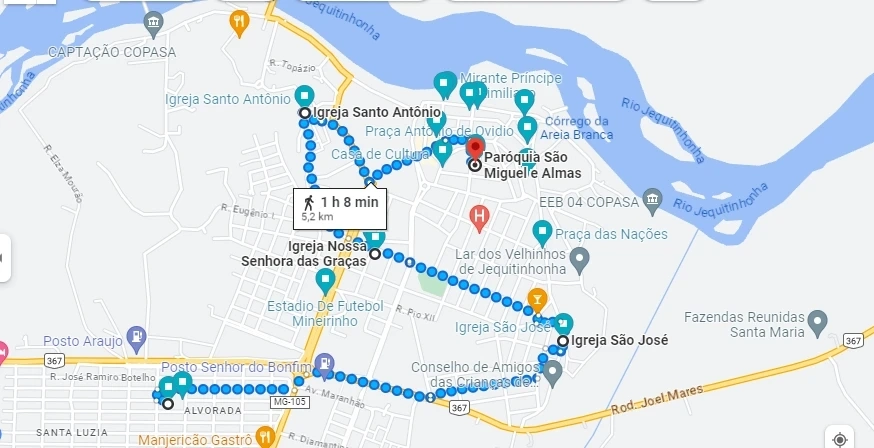Screen dimensions: 874x448
Task: Open the 1 h 8 min walking route label
Action: coord(340,206)
